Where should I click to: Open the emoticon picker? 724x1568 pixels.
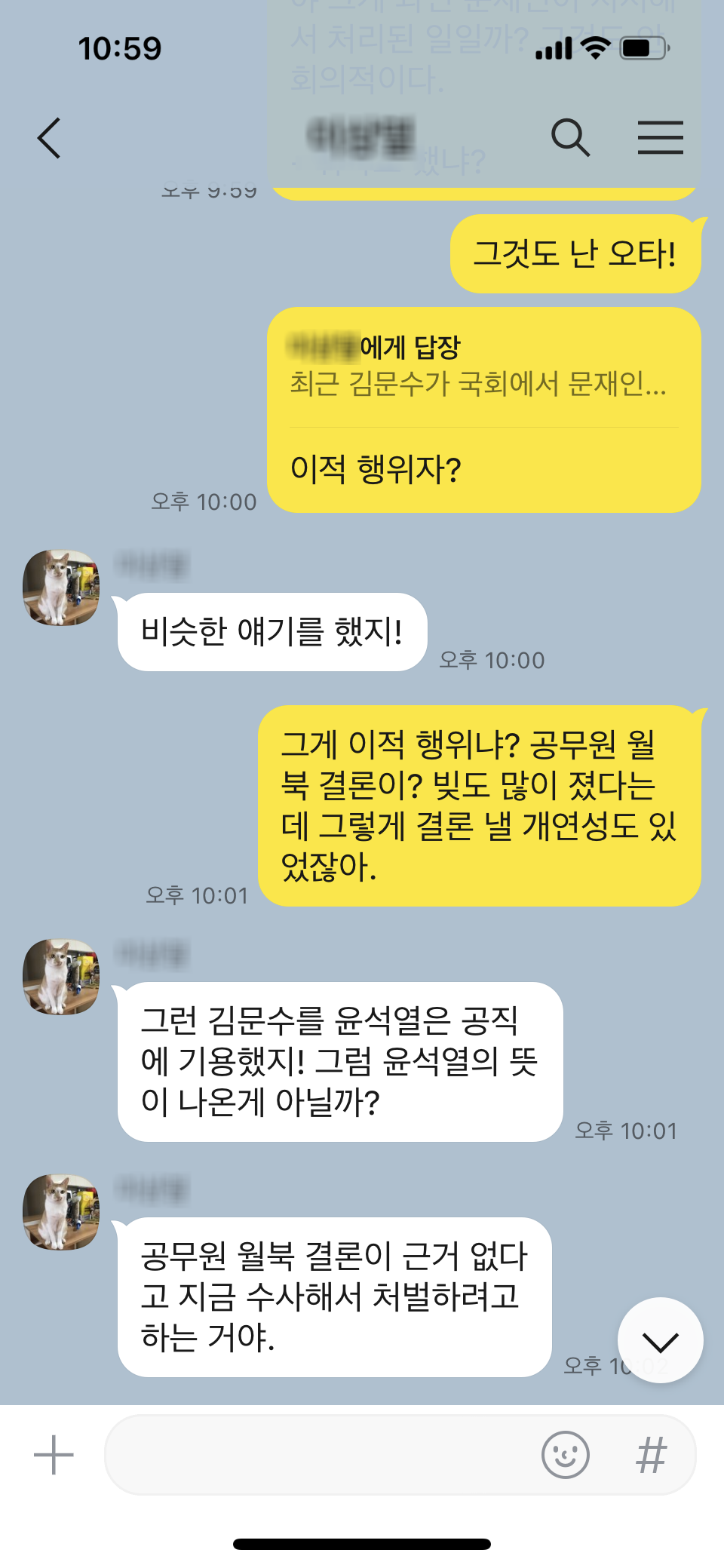click(565, 1455)
